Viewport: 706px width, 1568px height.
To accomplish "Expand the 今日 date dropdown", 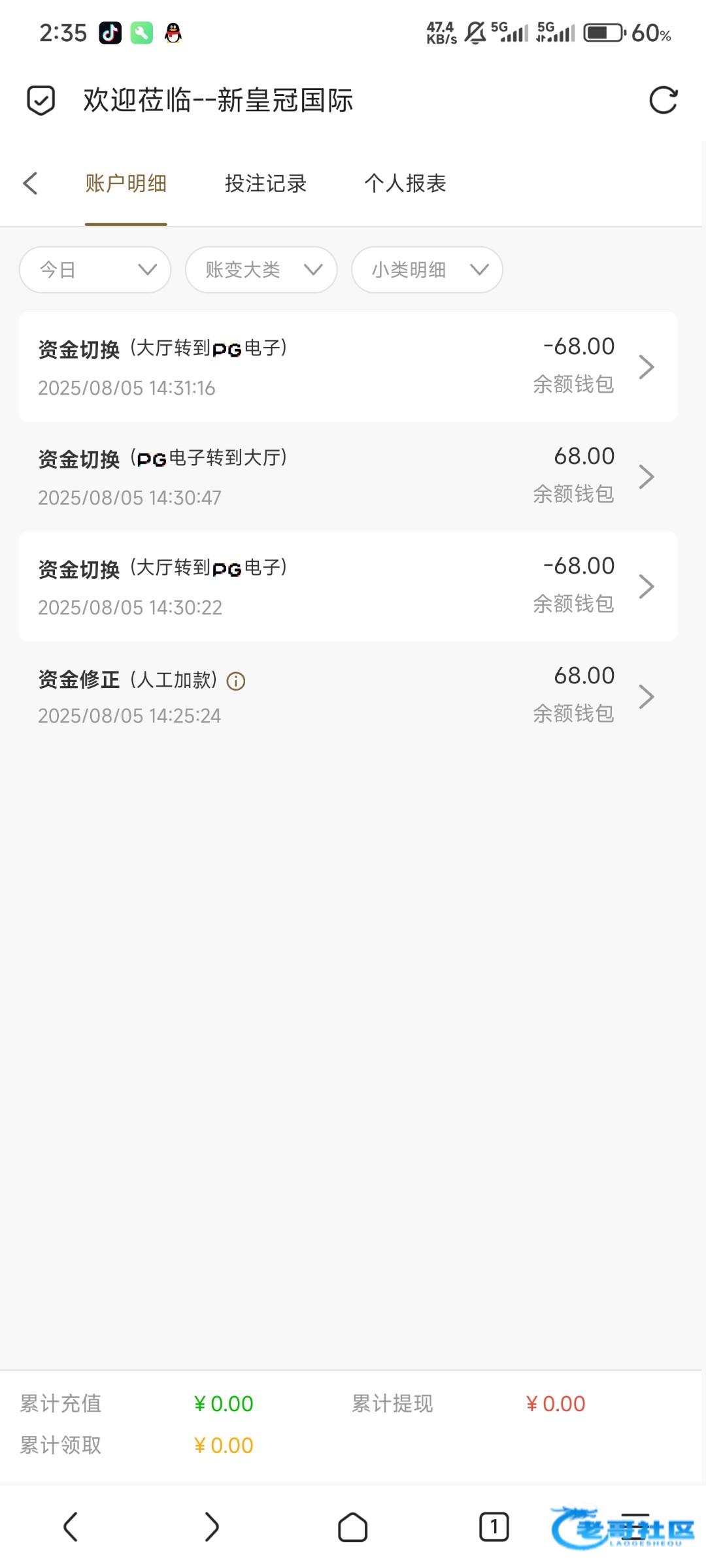I will [95, 270].
